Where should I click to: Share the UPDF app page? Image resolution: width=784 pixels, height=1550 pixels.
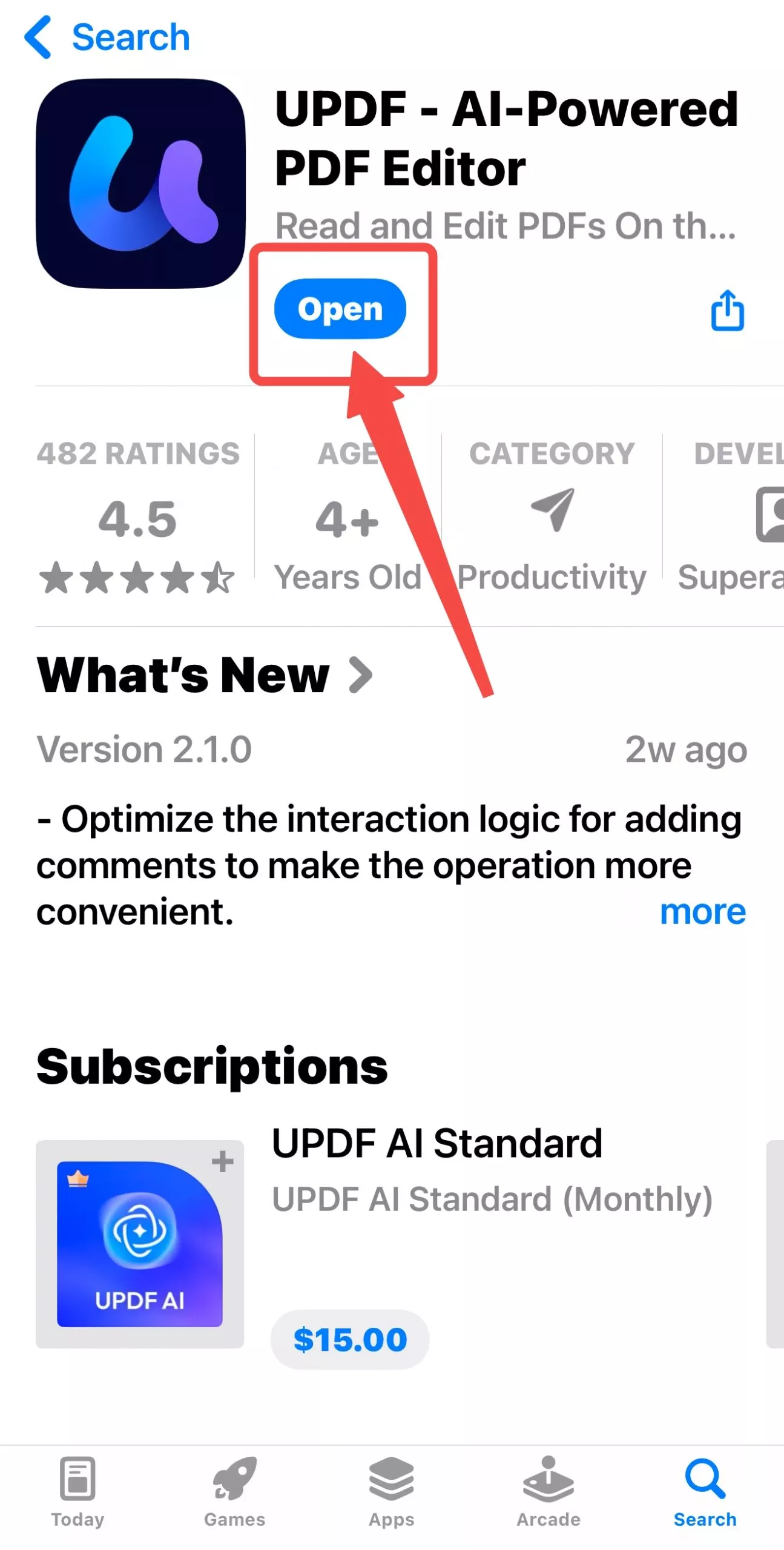(726, 310)
